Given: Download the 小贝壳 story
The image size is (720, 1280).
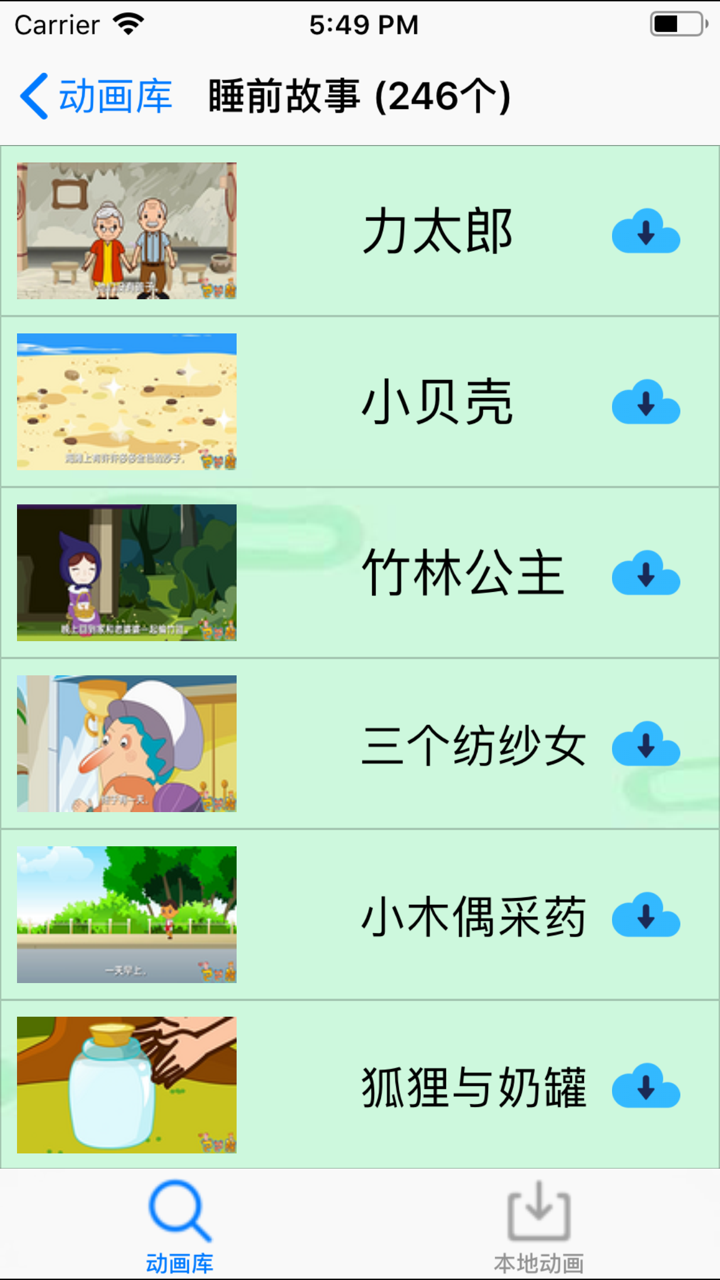Looking at the screenshot, I should coord(645,402).
